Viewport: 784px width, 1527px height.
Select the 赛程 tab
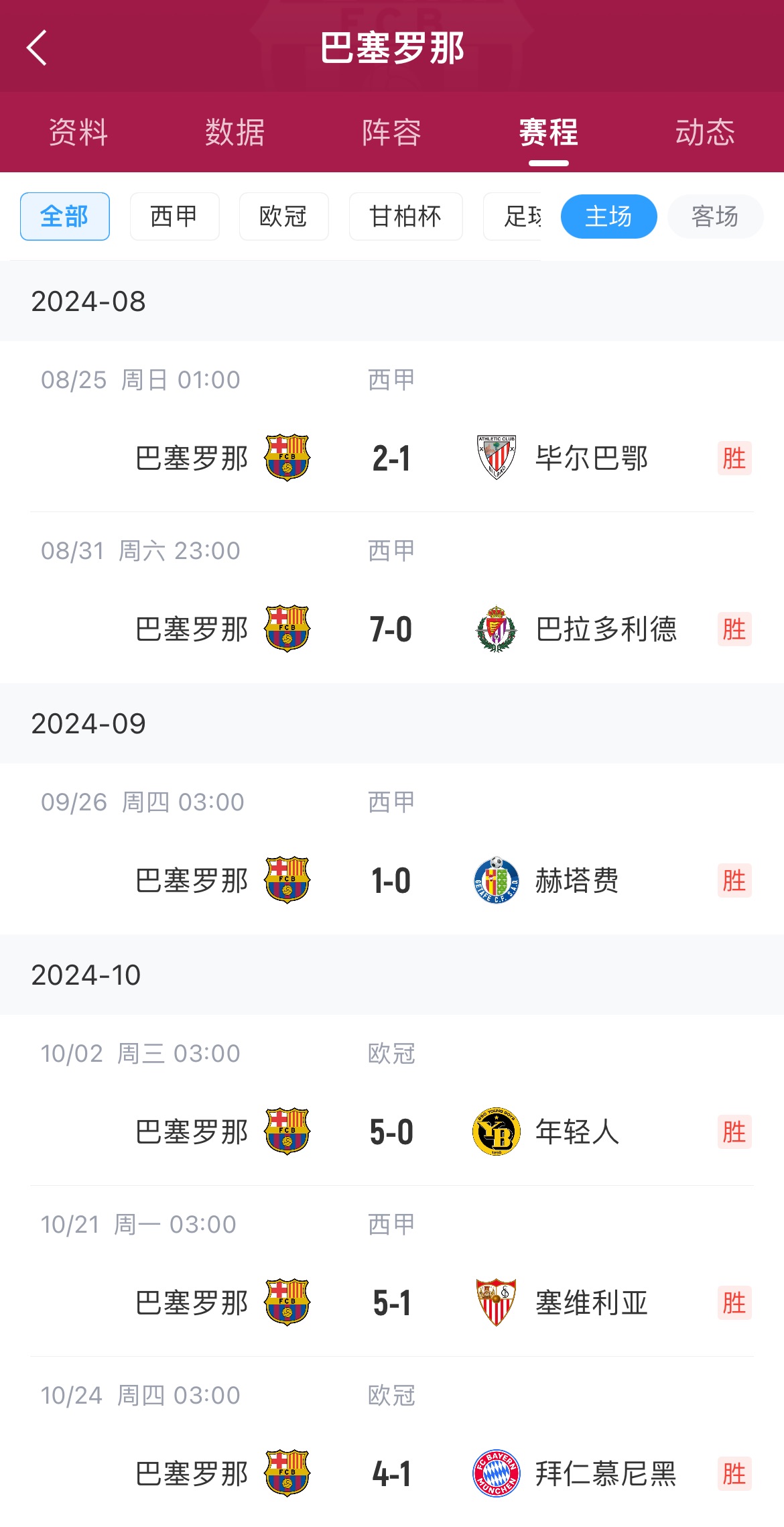tap(548, 132)
